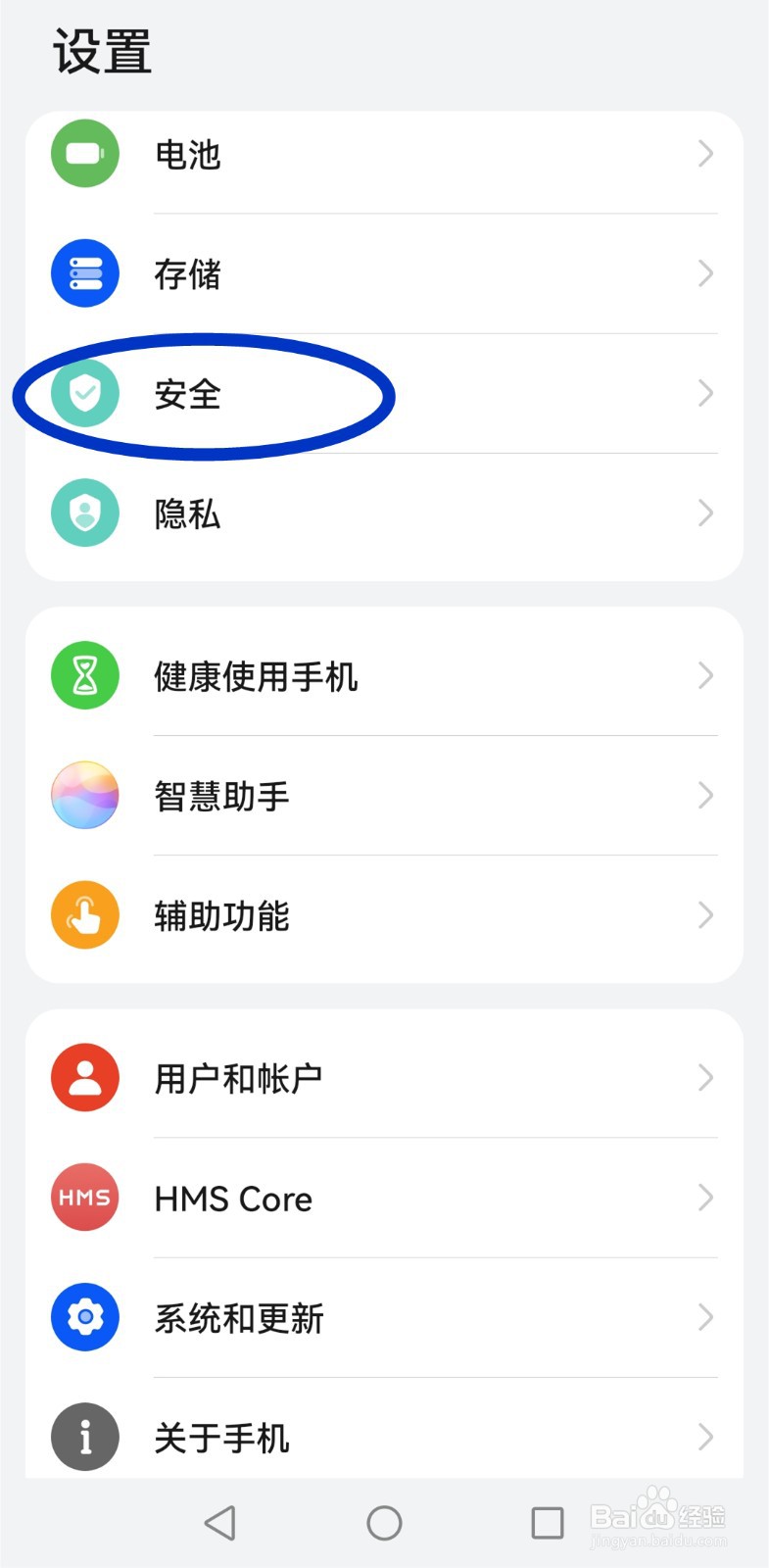Viewport: 769px width, 1568px height.
Task: Open the 电池 battery settings icon
Action: pyautogui.click(x=84, y=153)
